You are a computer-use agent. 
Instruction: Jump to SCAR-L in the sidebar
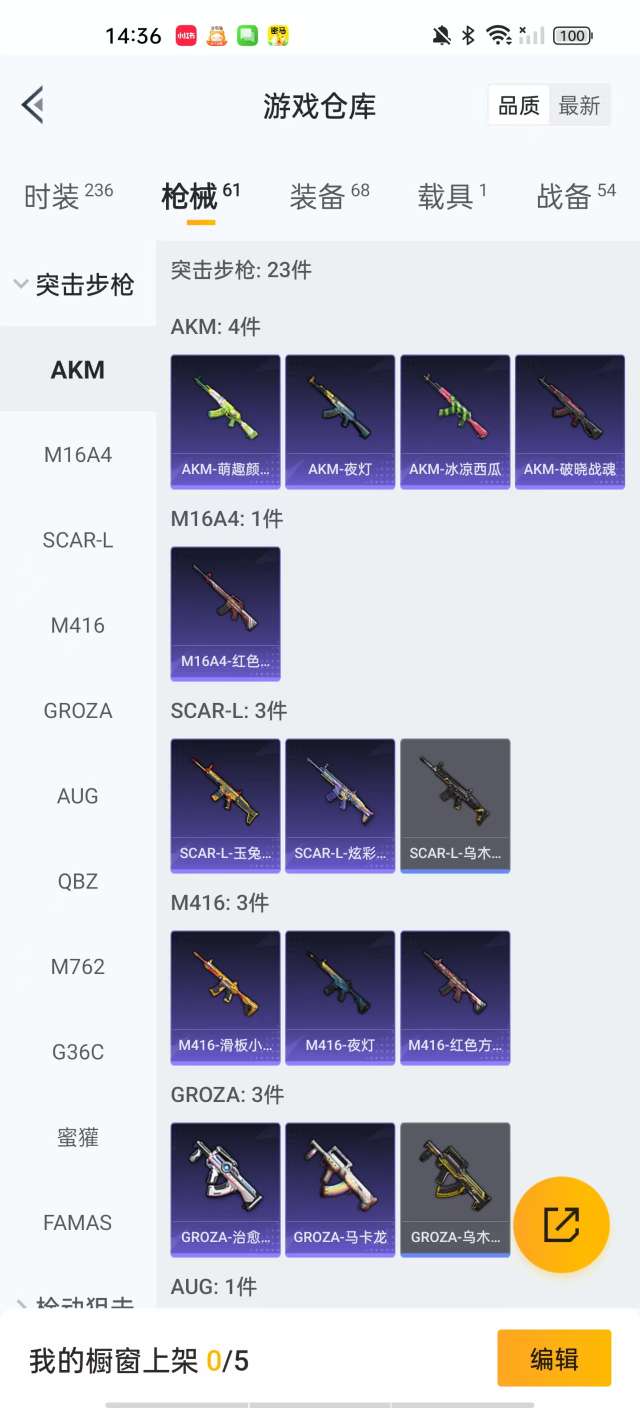pyautogui.click(x=78, y=540)
